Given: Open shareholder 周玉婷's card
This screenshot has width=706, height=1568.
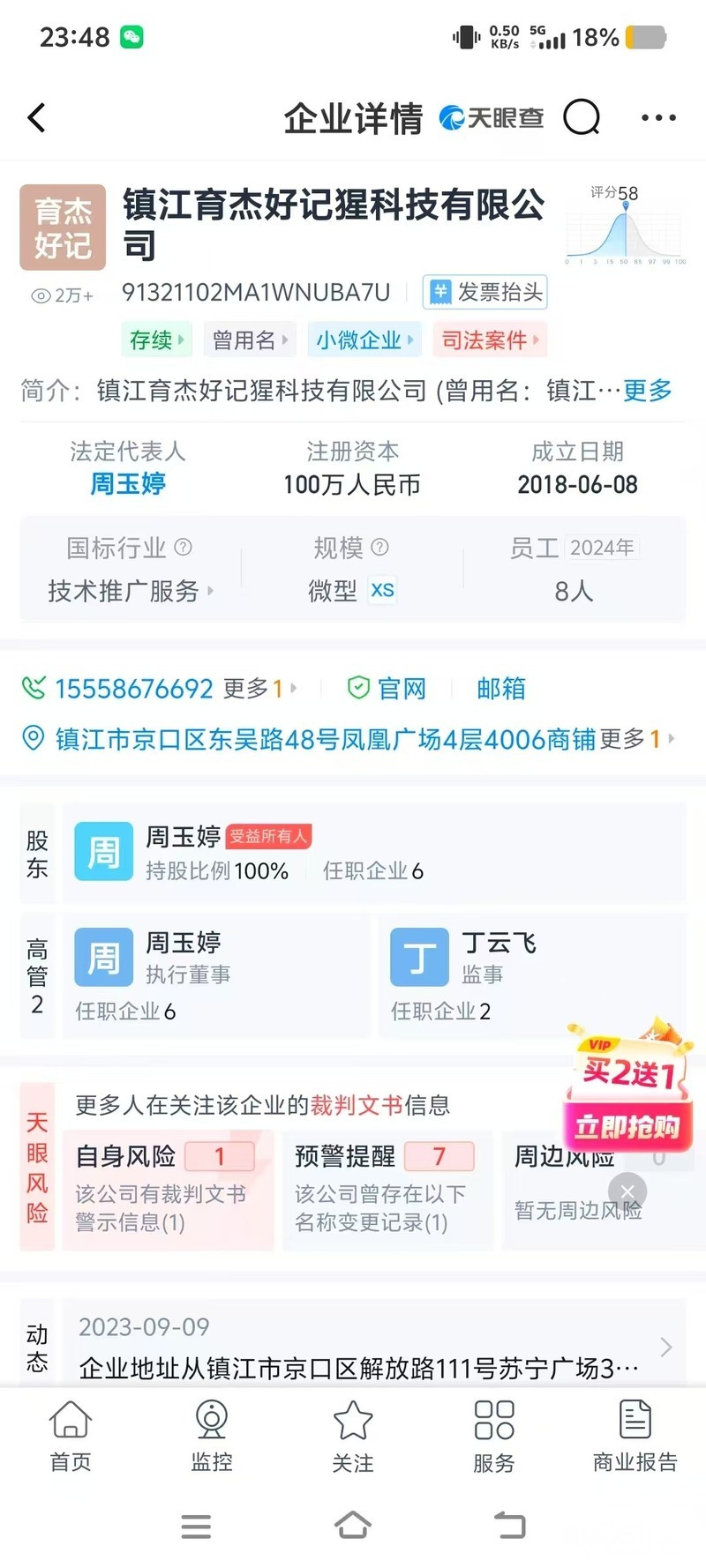Looking at the screenshot, I should [371, 852].
